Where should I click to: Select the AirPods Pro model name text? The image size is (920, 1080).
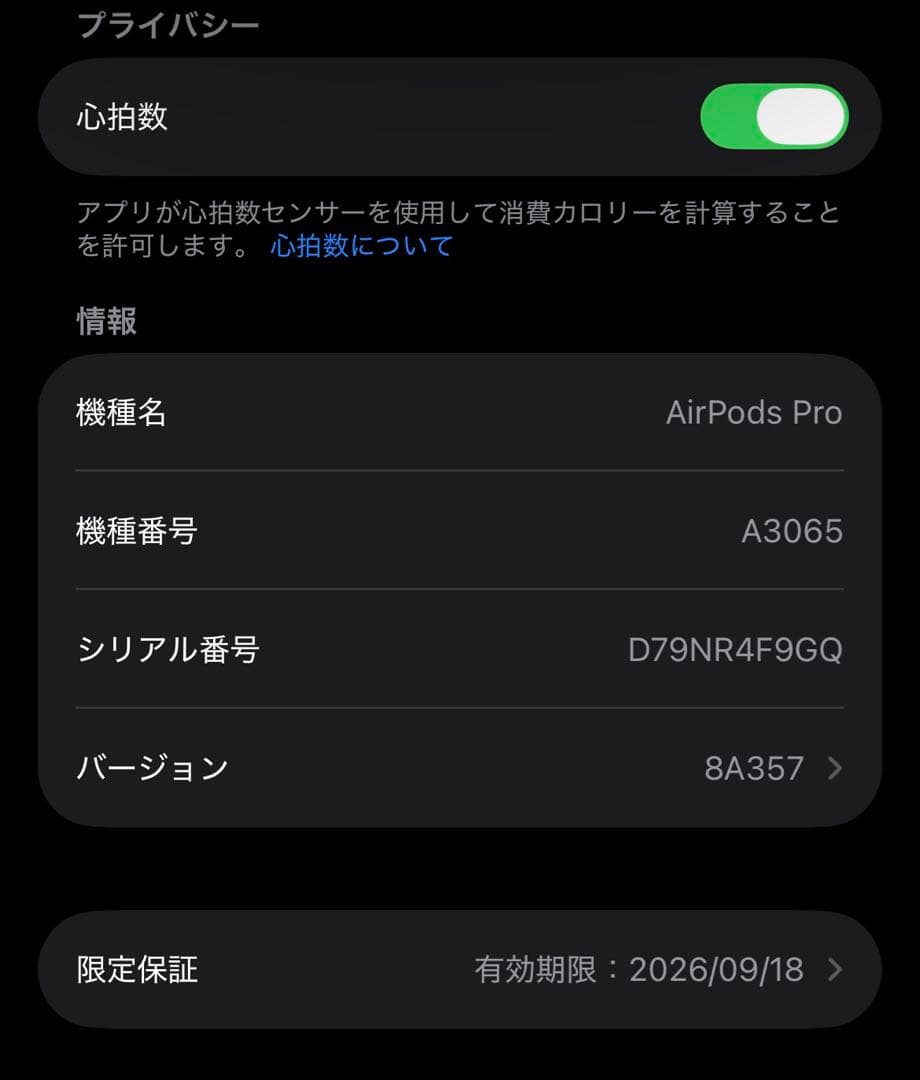click(x=755, y=413)
